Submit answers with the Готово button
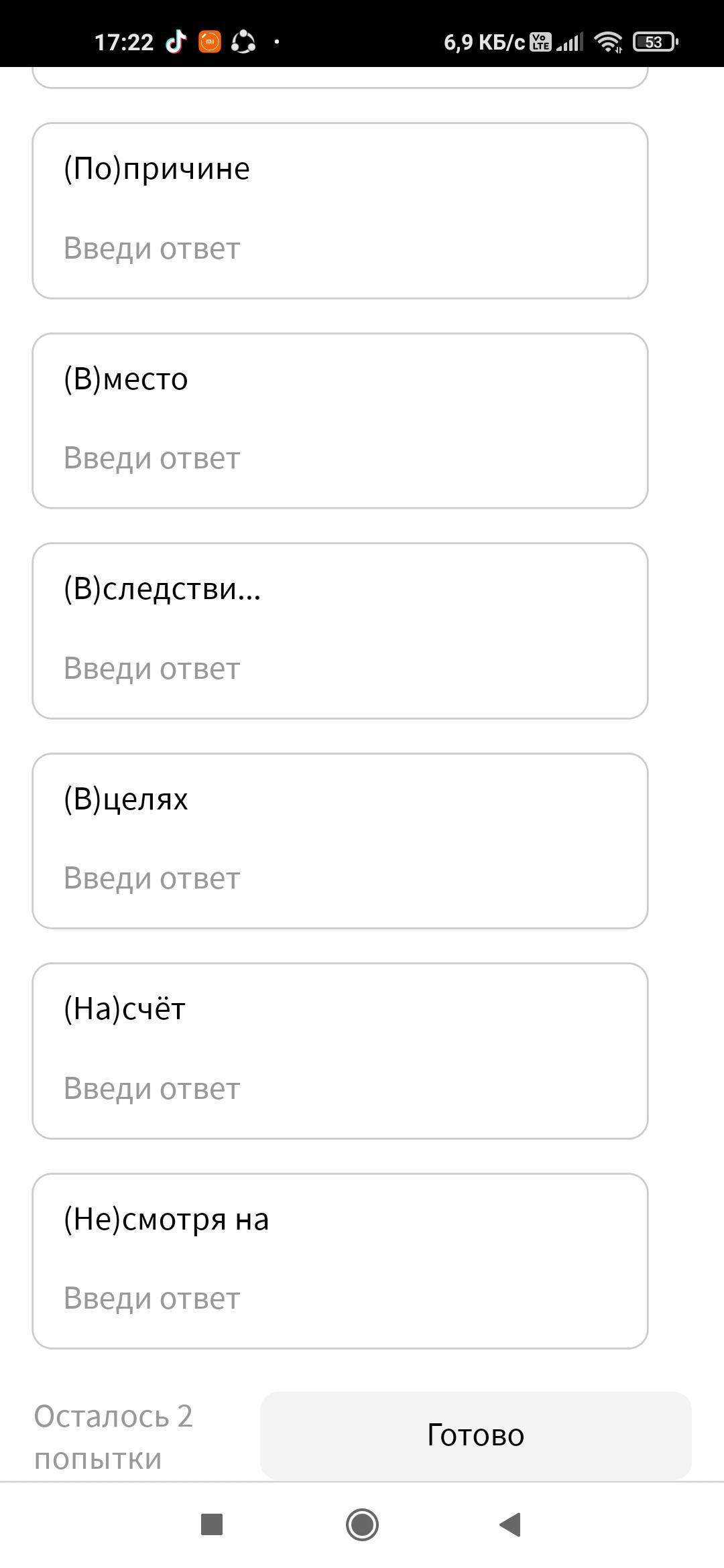The image size is (724, 1568). click(475, 1435)
